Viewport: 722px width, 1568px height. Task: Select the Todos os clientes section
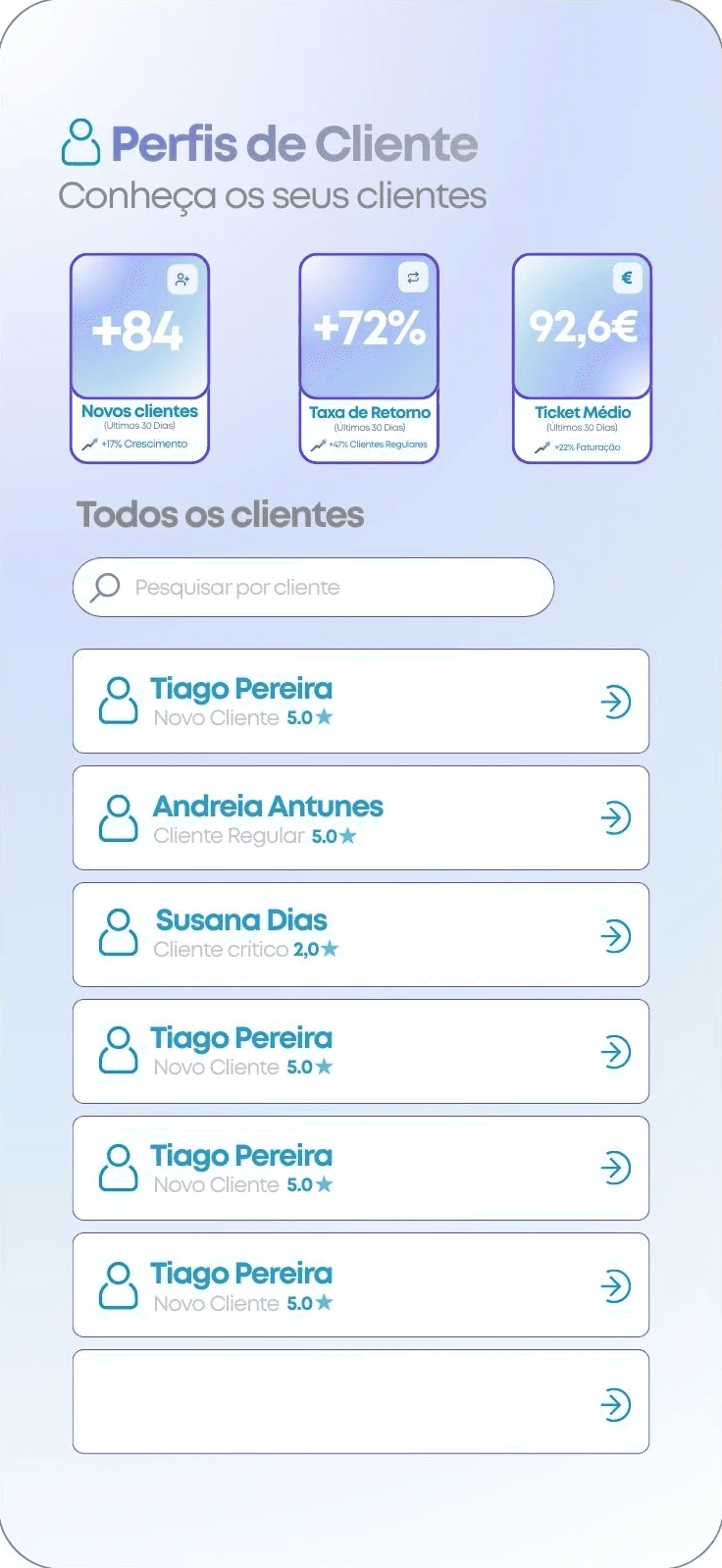tap(220, 514)
